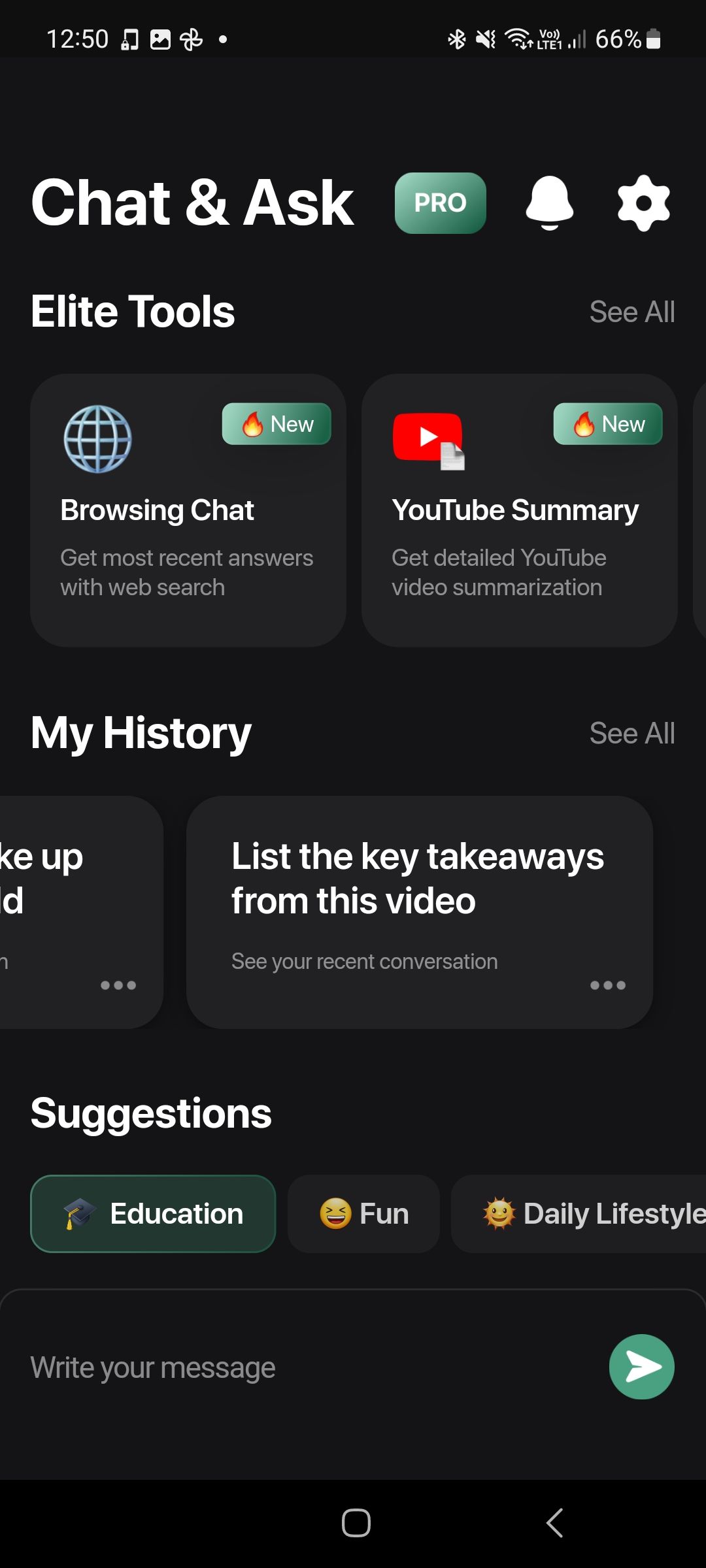The image size is (706, 1568).
Task: Open Browsing Chat via the globe icon
Action: [98, 439]
